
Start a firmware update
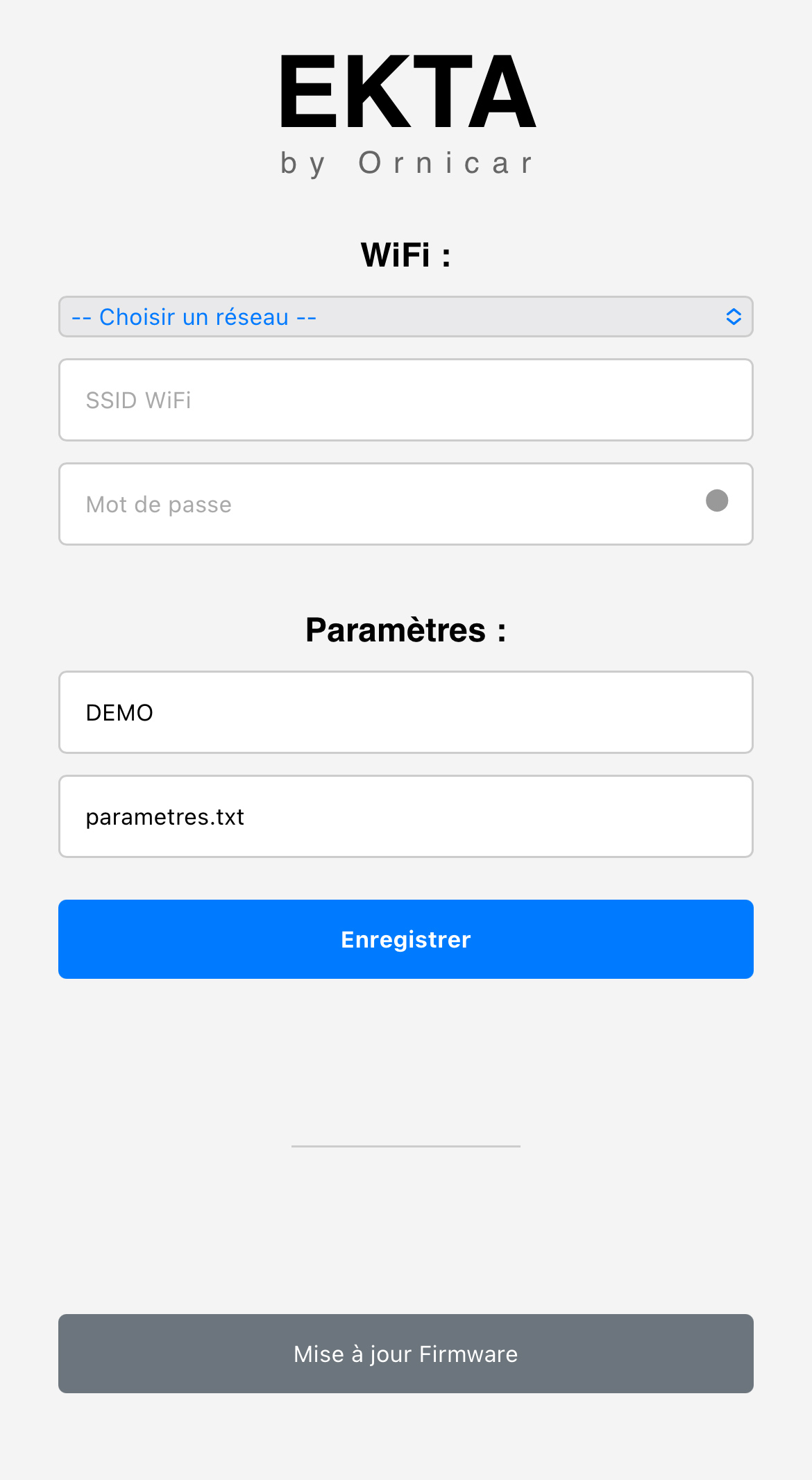[405, 1353]
